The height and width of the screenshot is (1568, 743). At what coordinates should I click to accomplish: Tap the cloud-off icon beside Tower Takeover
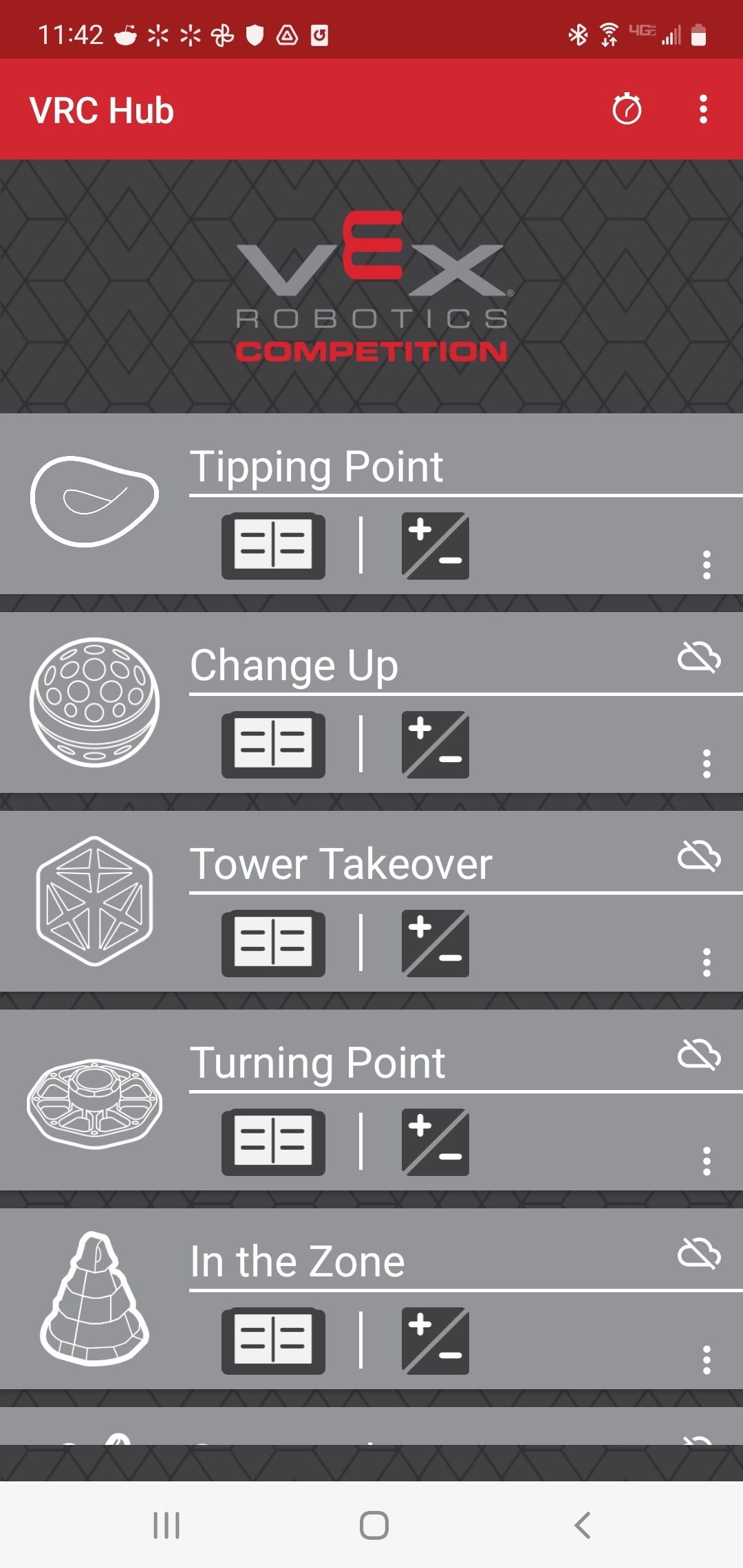point(699,857)
